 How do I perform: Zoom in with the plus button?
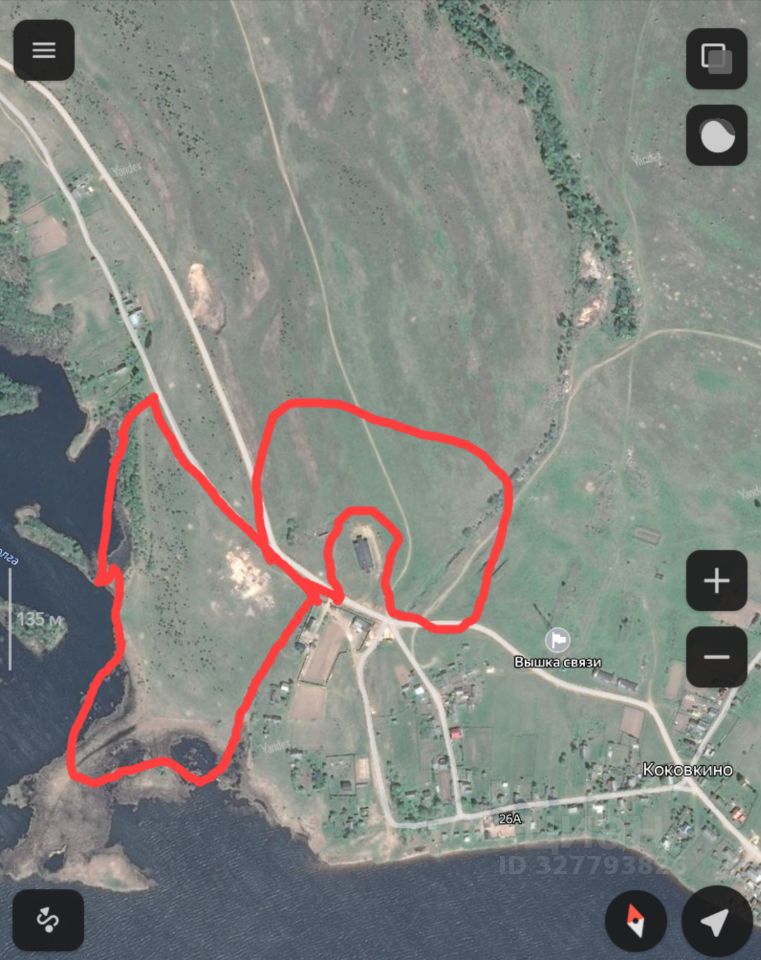[716, 580]
